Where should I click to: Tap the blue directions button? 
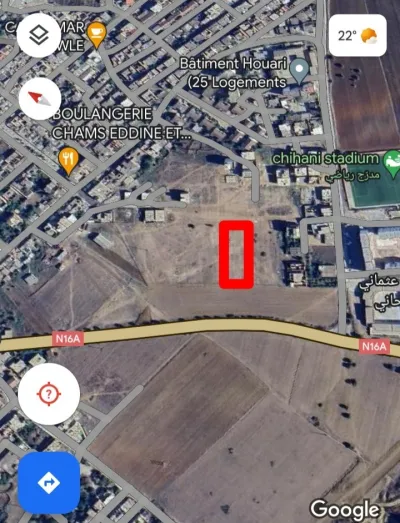(x=49, y=483)
